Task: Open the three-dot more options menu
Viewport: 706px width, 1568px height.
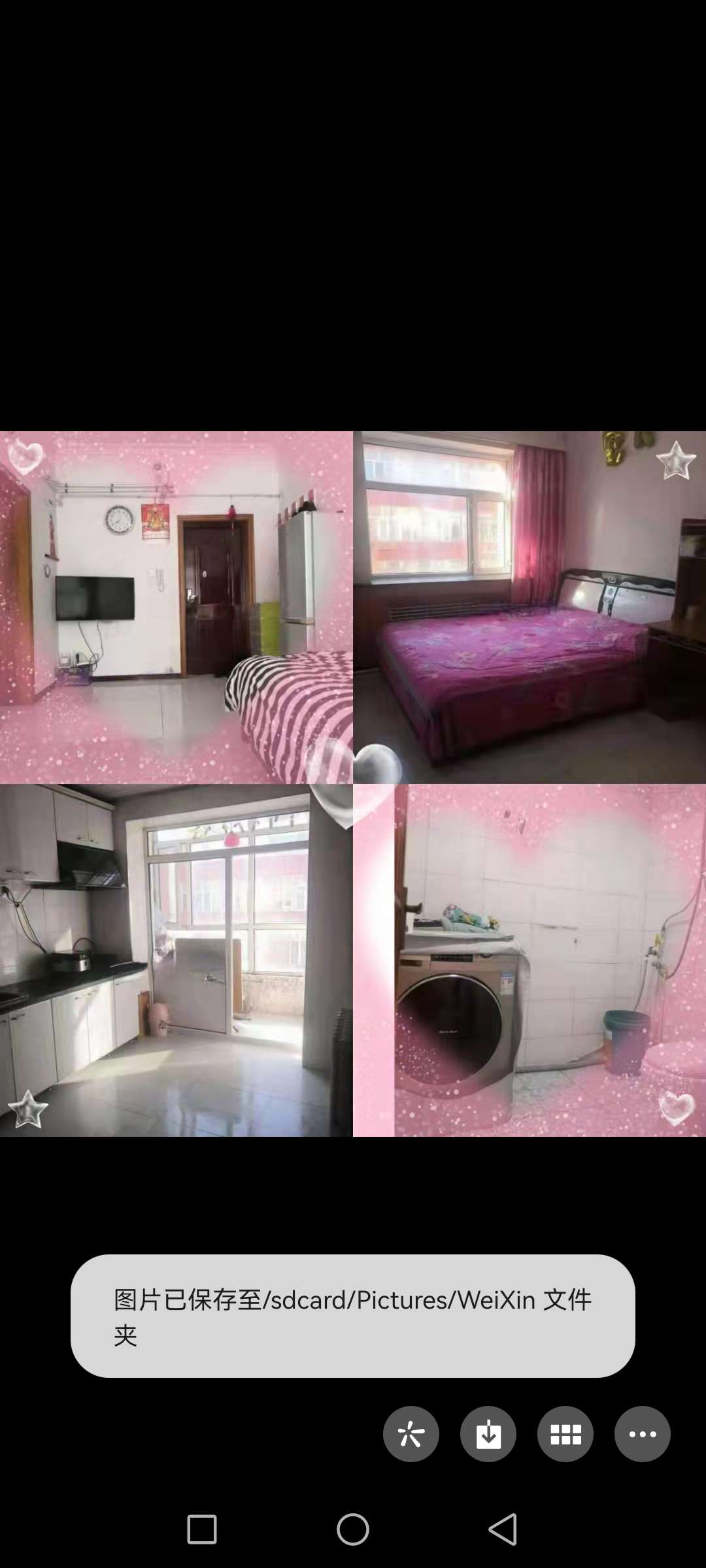Action: click(x=642, y=1434)
